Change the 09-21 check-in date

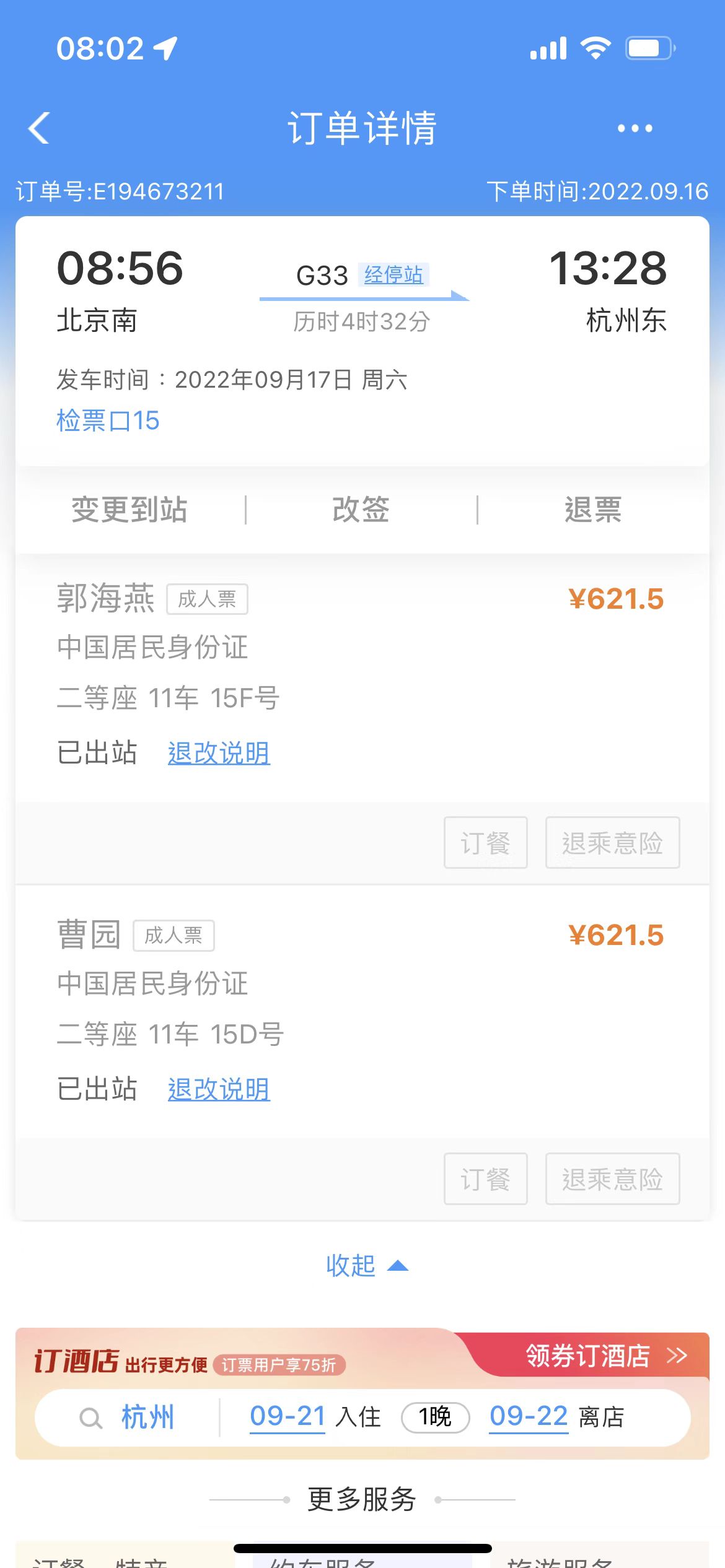pyautogui.click(x=288, y=1416)
